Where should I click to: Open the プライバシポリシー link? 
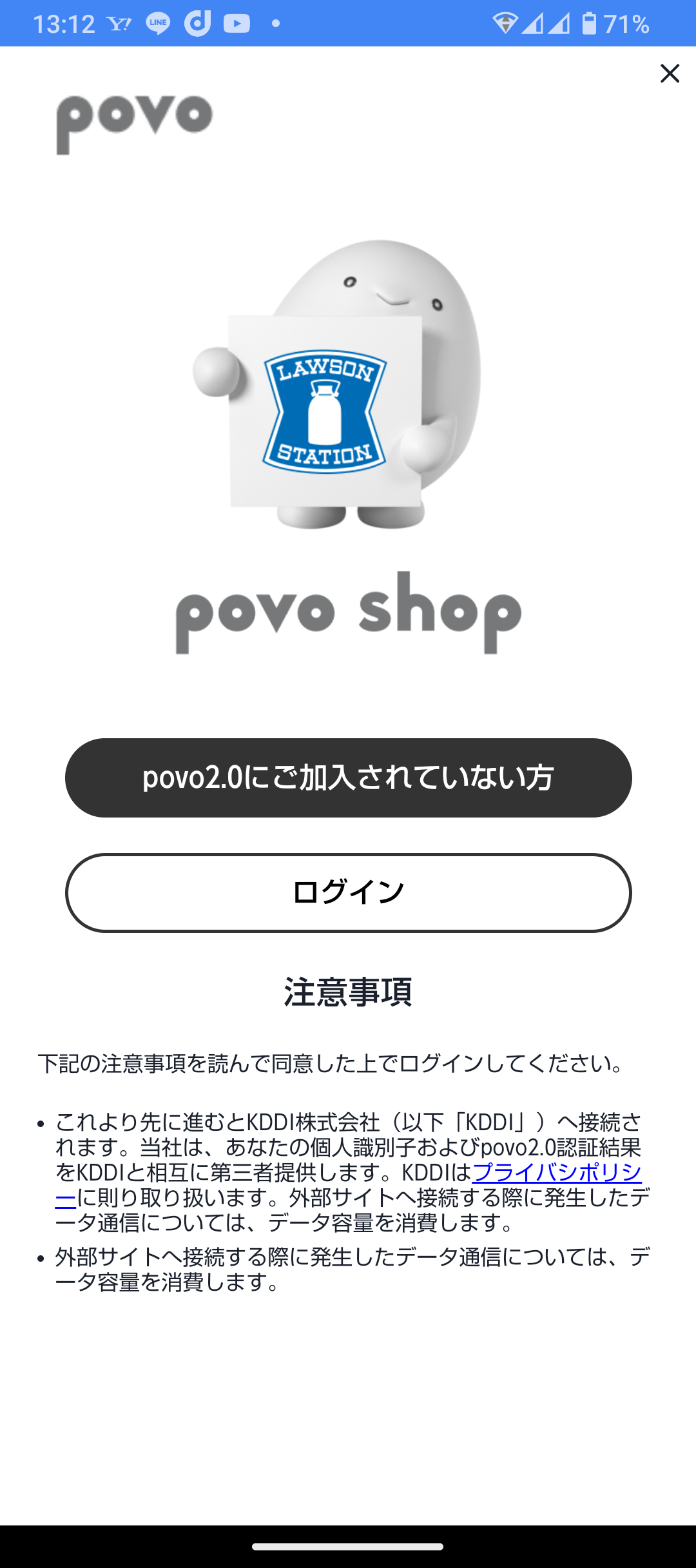(557, 1172)
